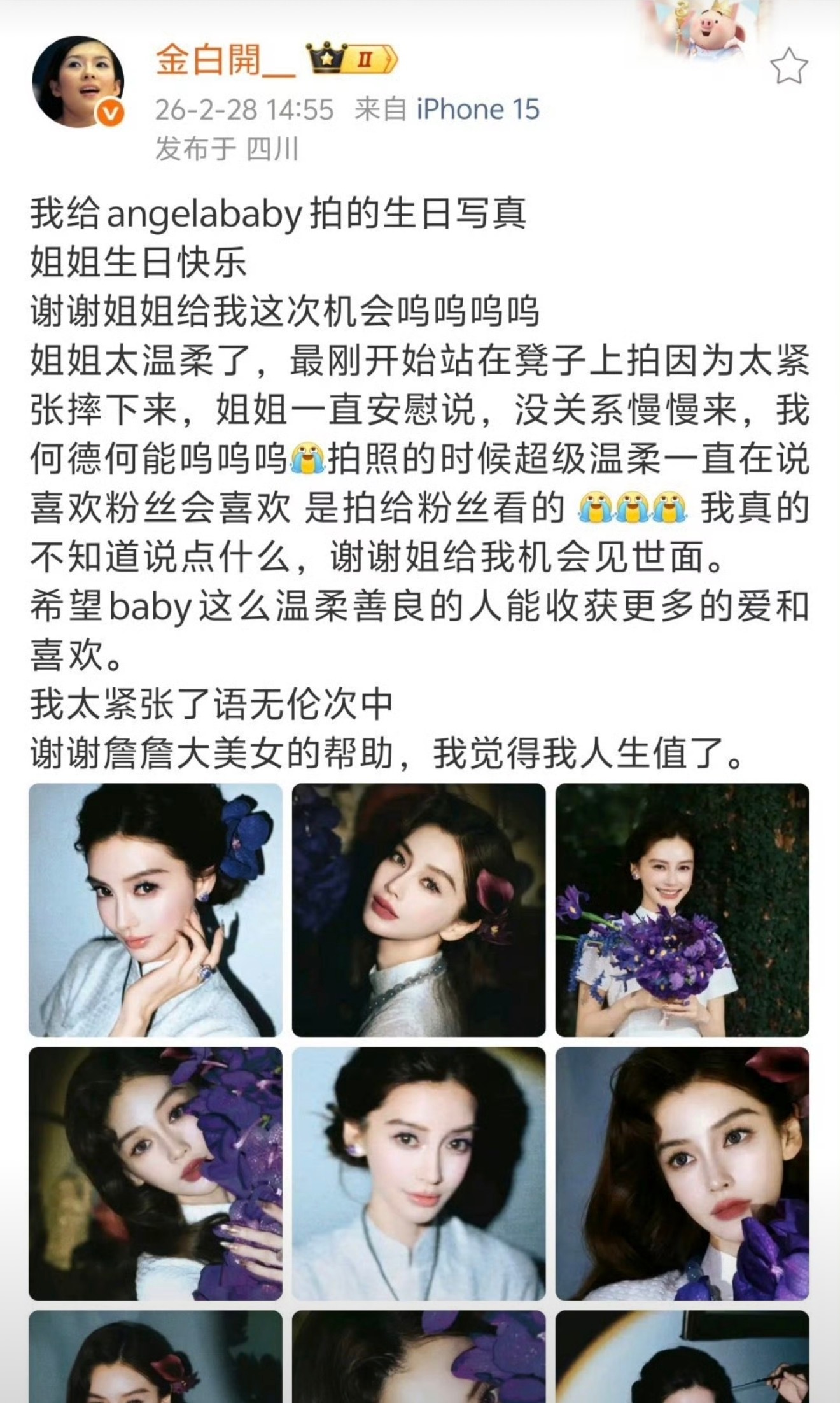The height and width of the screenshot is (1403, 840).
Task: Open the middle-row center close-up photo
Action: (x=420, y=1174)
